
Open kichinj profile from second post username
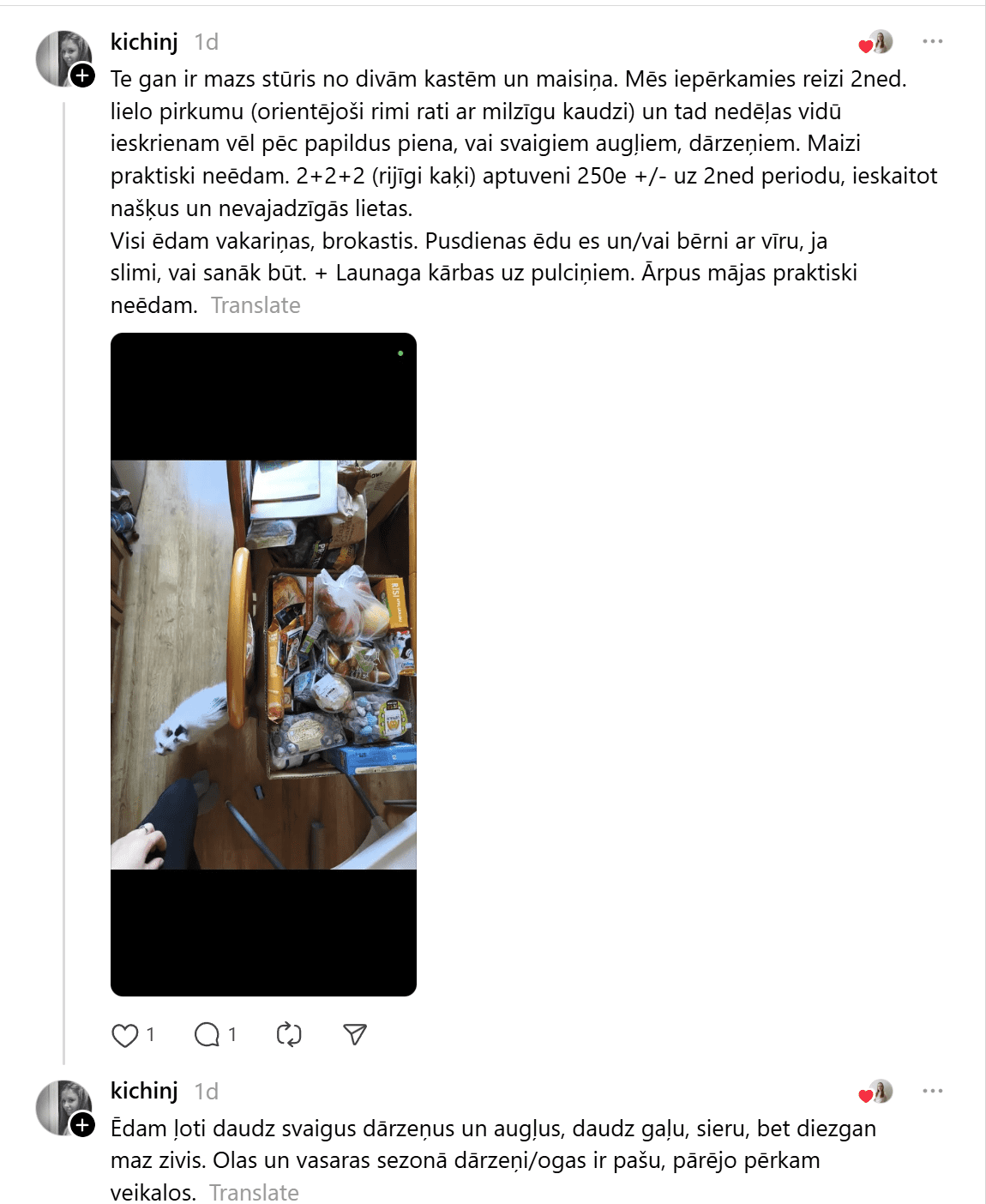[144, 1091]
